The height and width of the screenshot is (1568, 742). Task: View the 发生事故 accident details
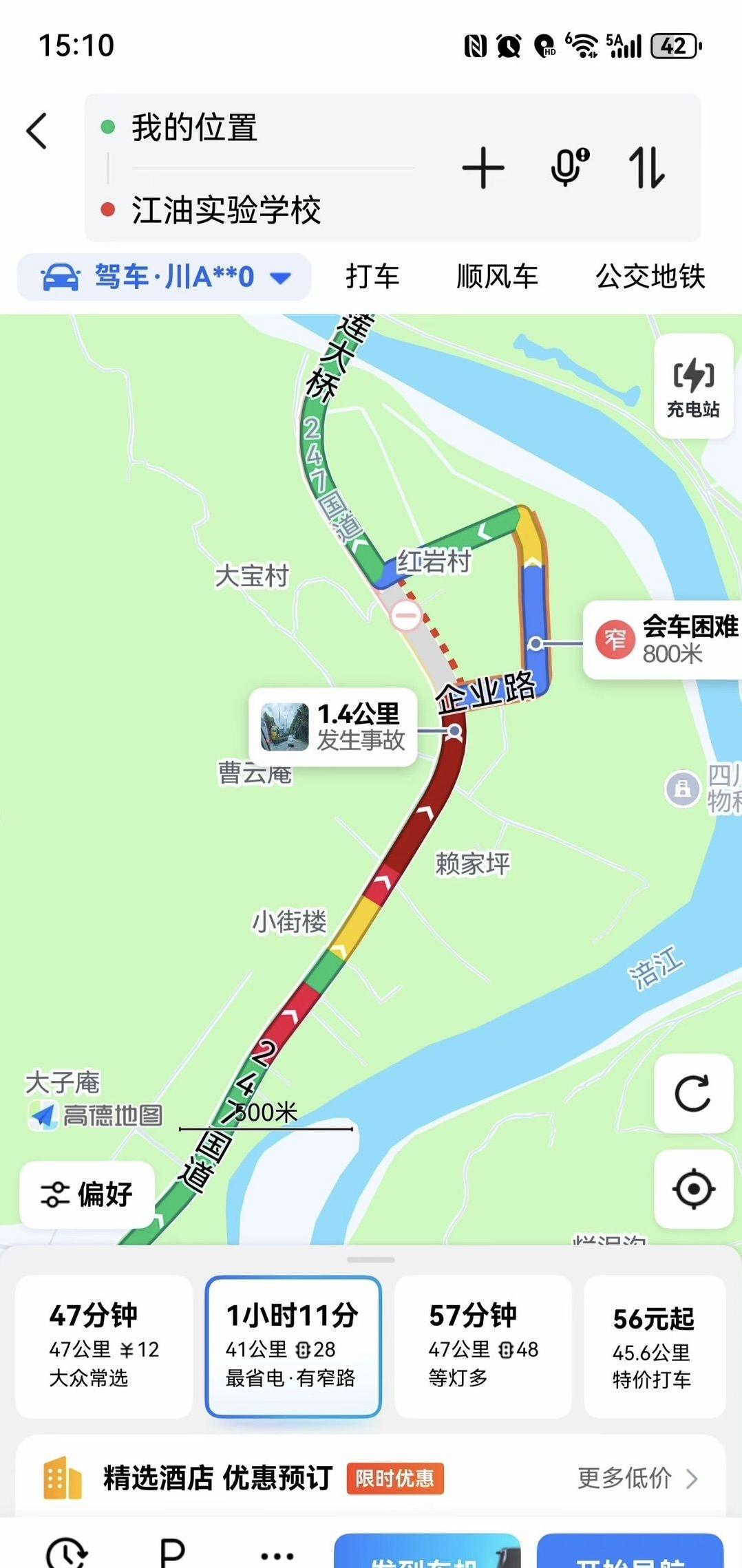334,727
